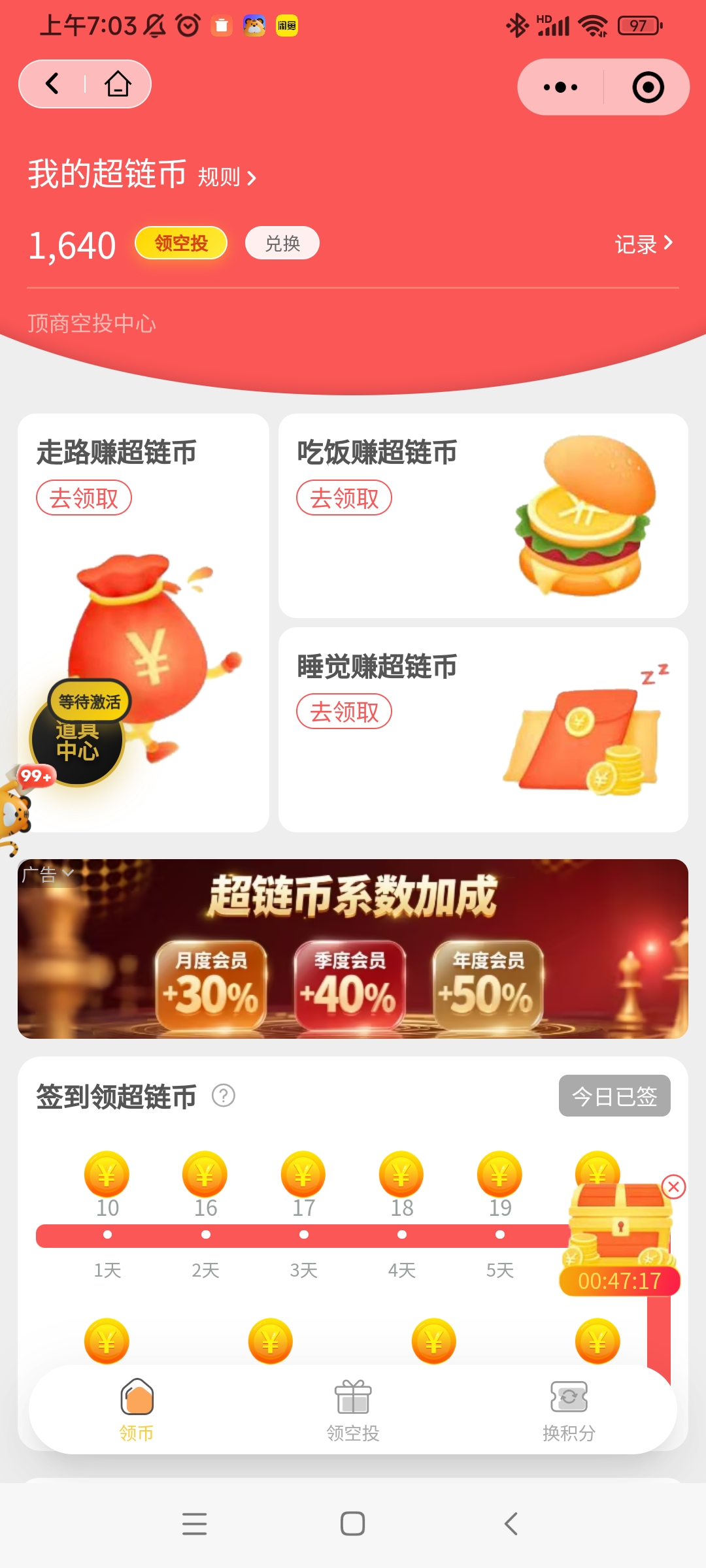Tap the home icon in the top capsule
Viewport: 706px width, 1568px height.
[115, 84]
